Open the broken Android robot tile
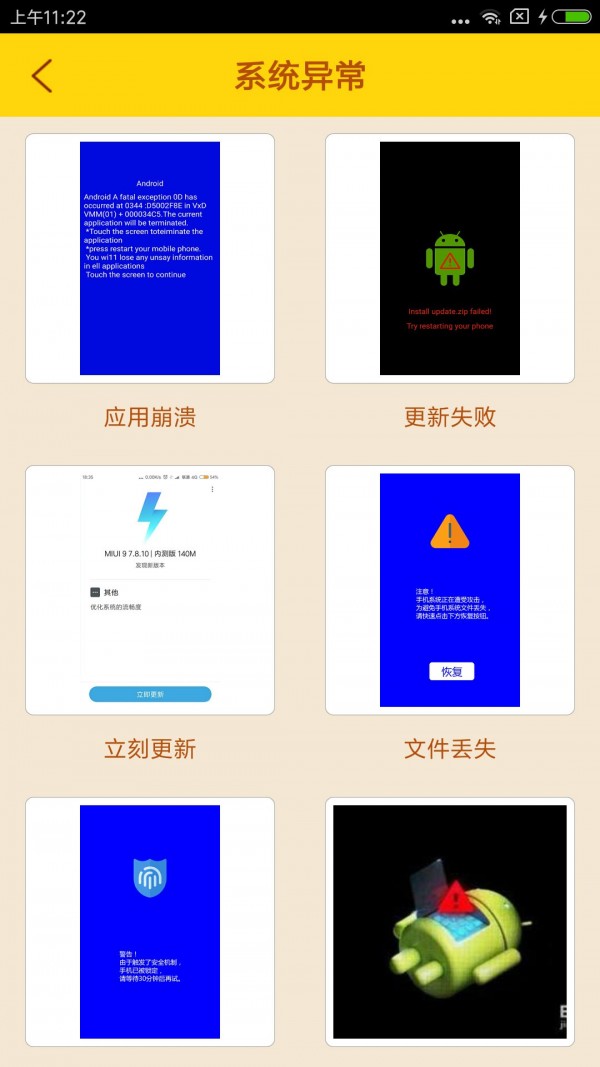The image size is (600, 1067). tap(450, 921)
